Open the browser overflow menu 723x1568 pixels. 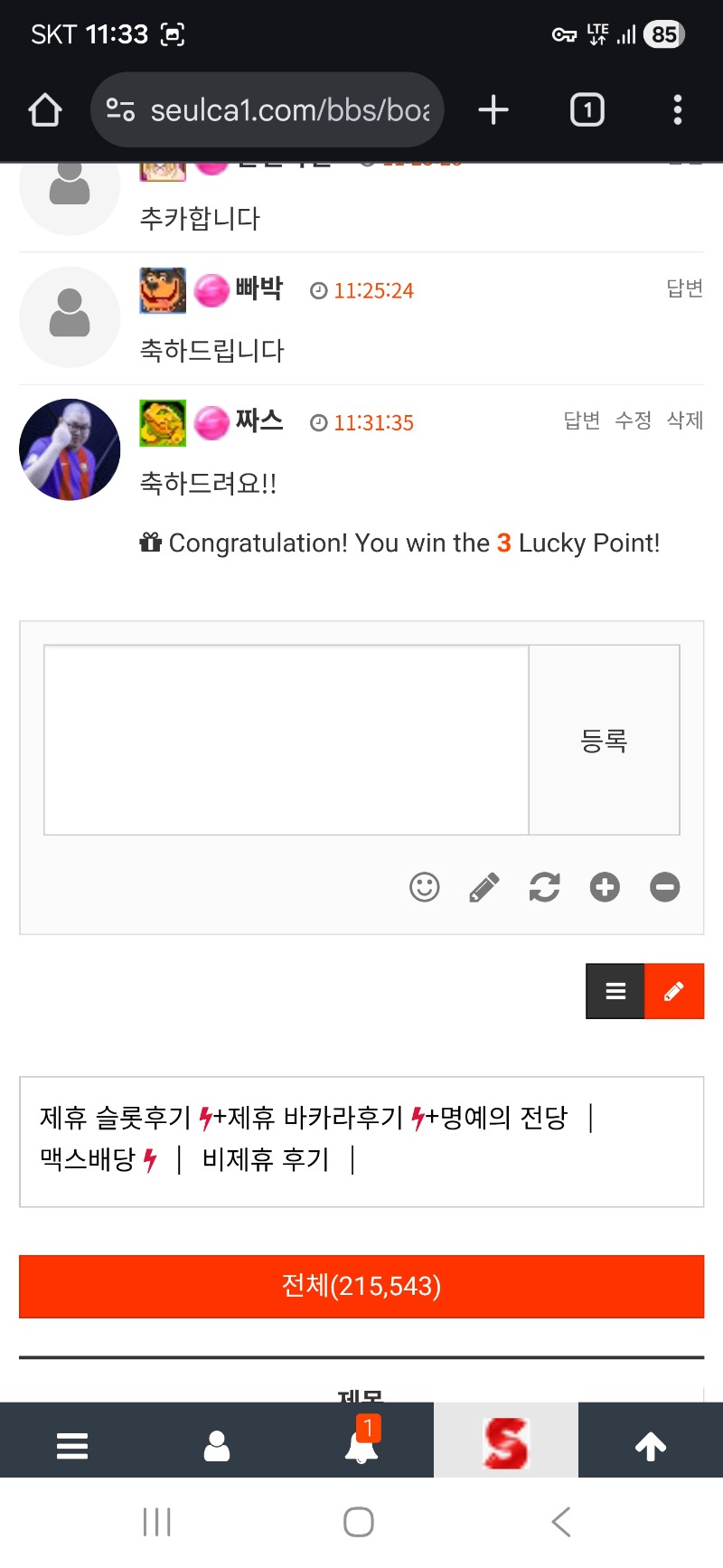point(678,110)
